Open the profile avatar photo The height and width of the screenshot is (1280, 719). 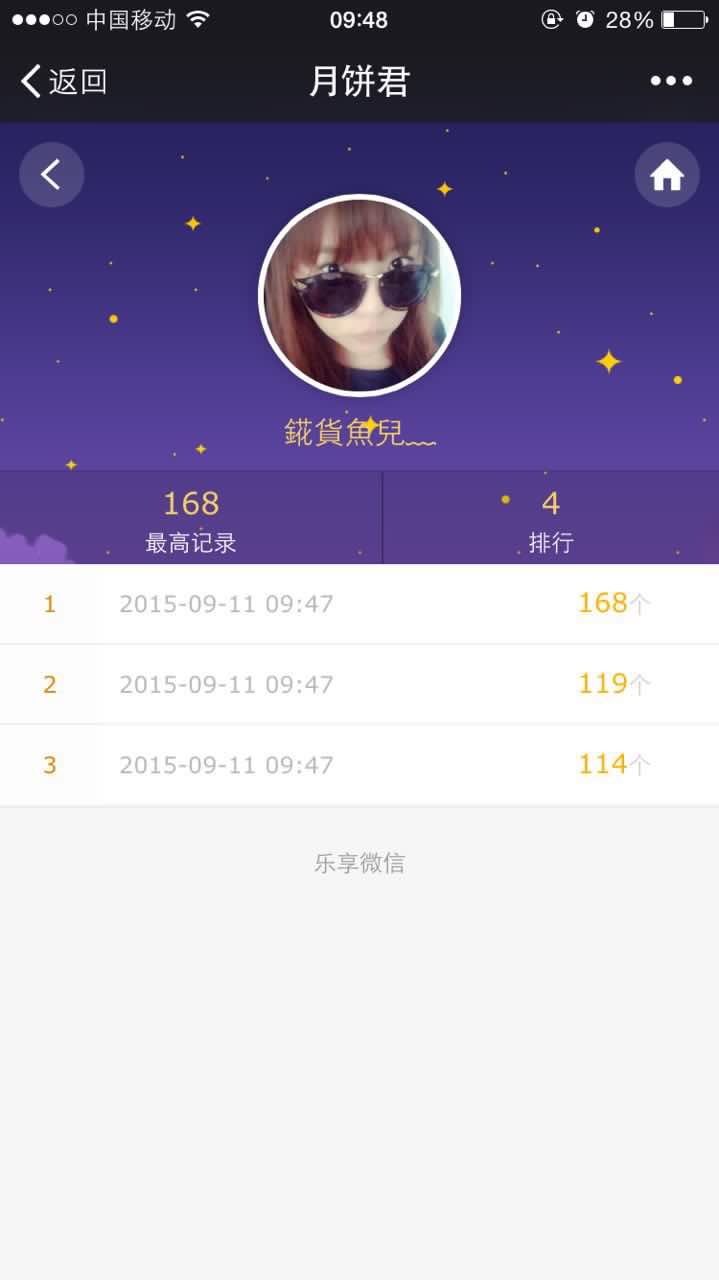(359, 296)
